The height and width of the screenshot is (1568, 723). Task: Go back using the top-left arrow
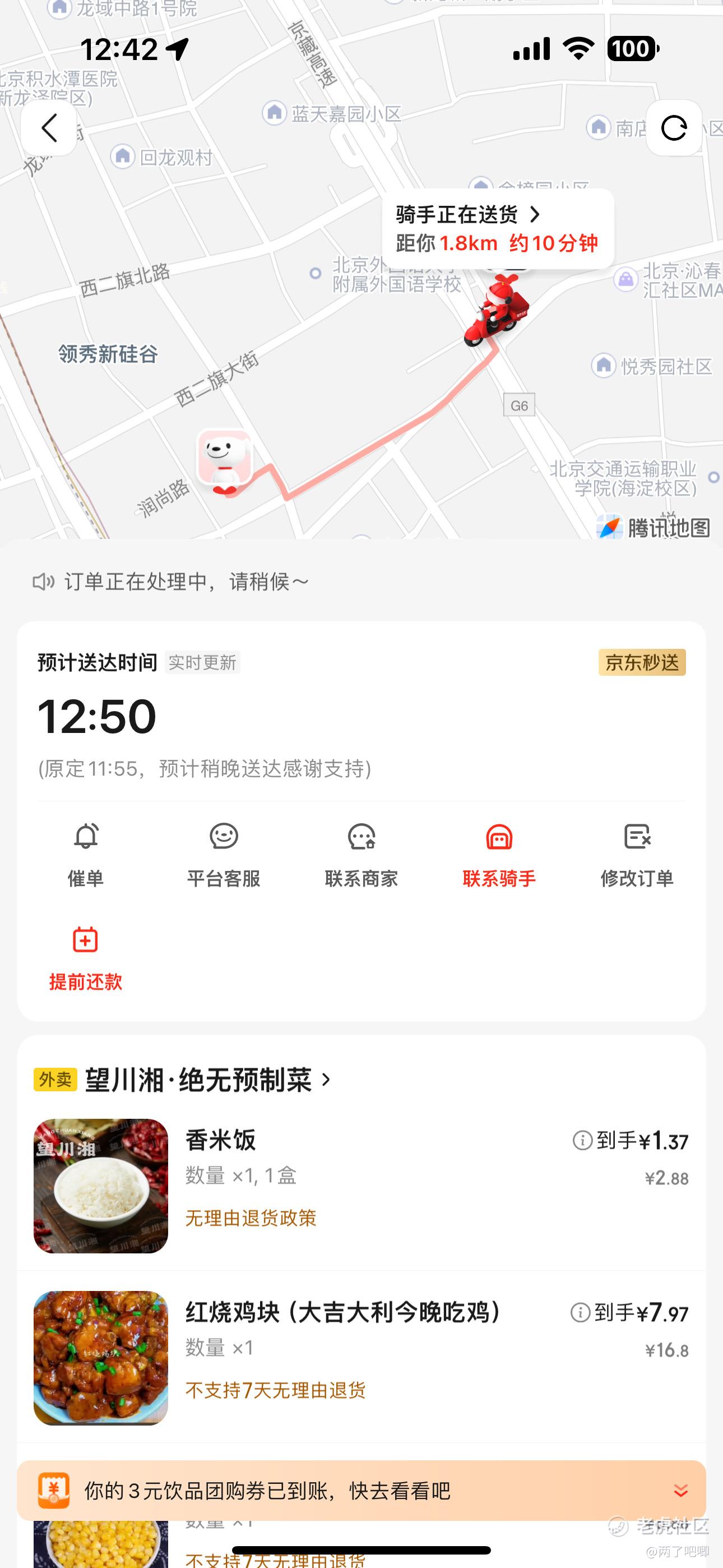(x=49, y=128)
